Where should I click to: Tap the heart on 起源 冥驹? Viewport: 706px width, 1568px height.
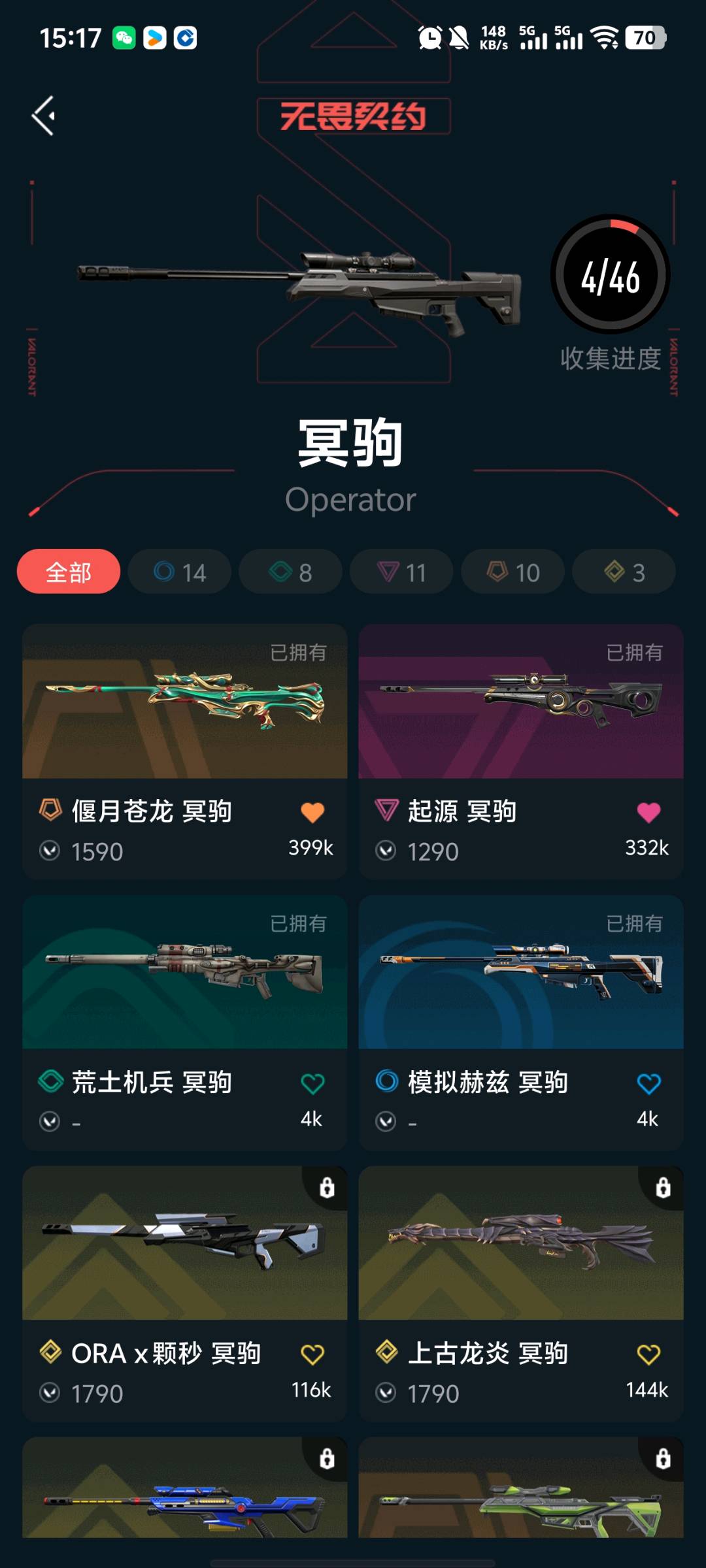pos(648,812)
